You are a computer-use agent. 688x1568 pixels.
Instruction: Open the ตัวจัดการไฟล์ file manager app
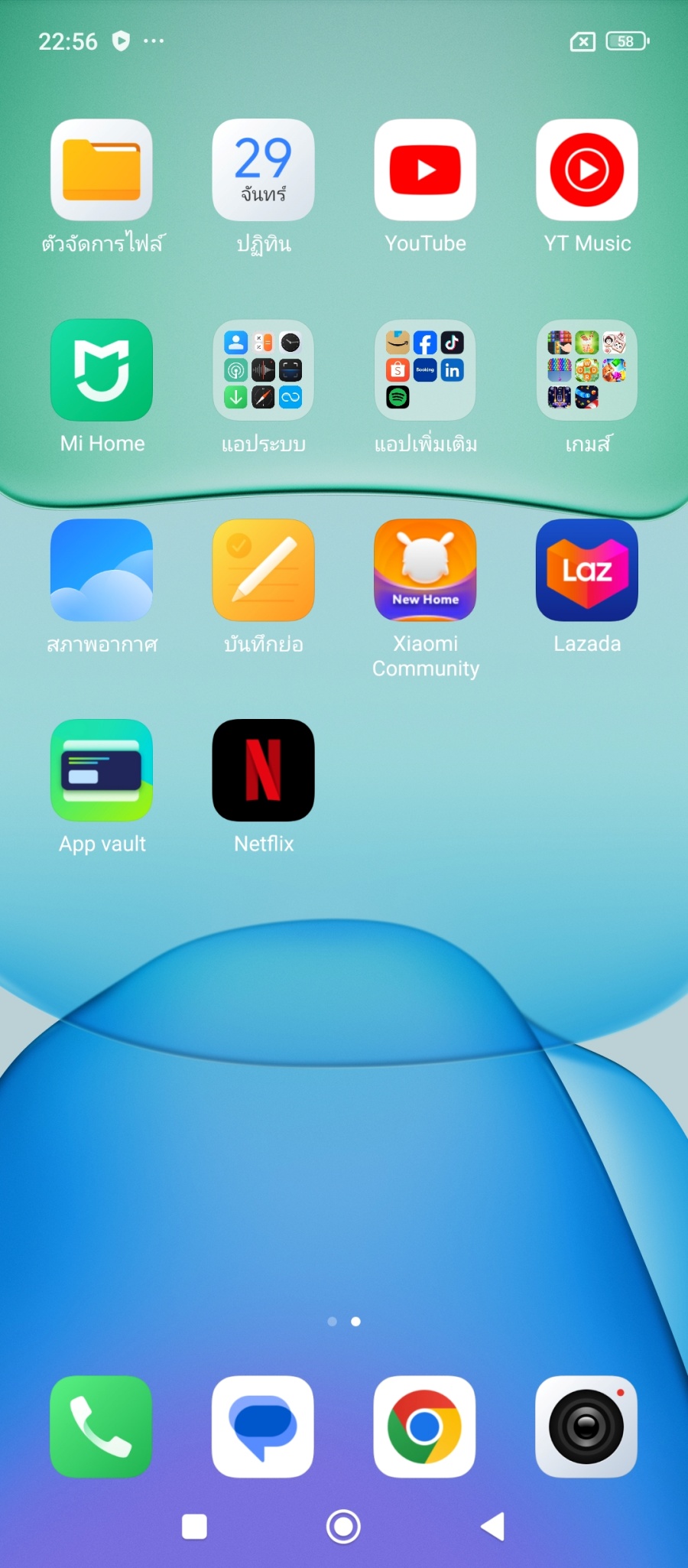tap(102, 170)
